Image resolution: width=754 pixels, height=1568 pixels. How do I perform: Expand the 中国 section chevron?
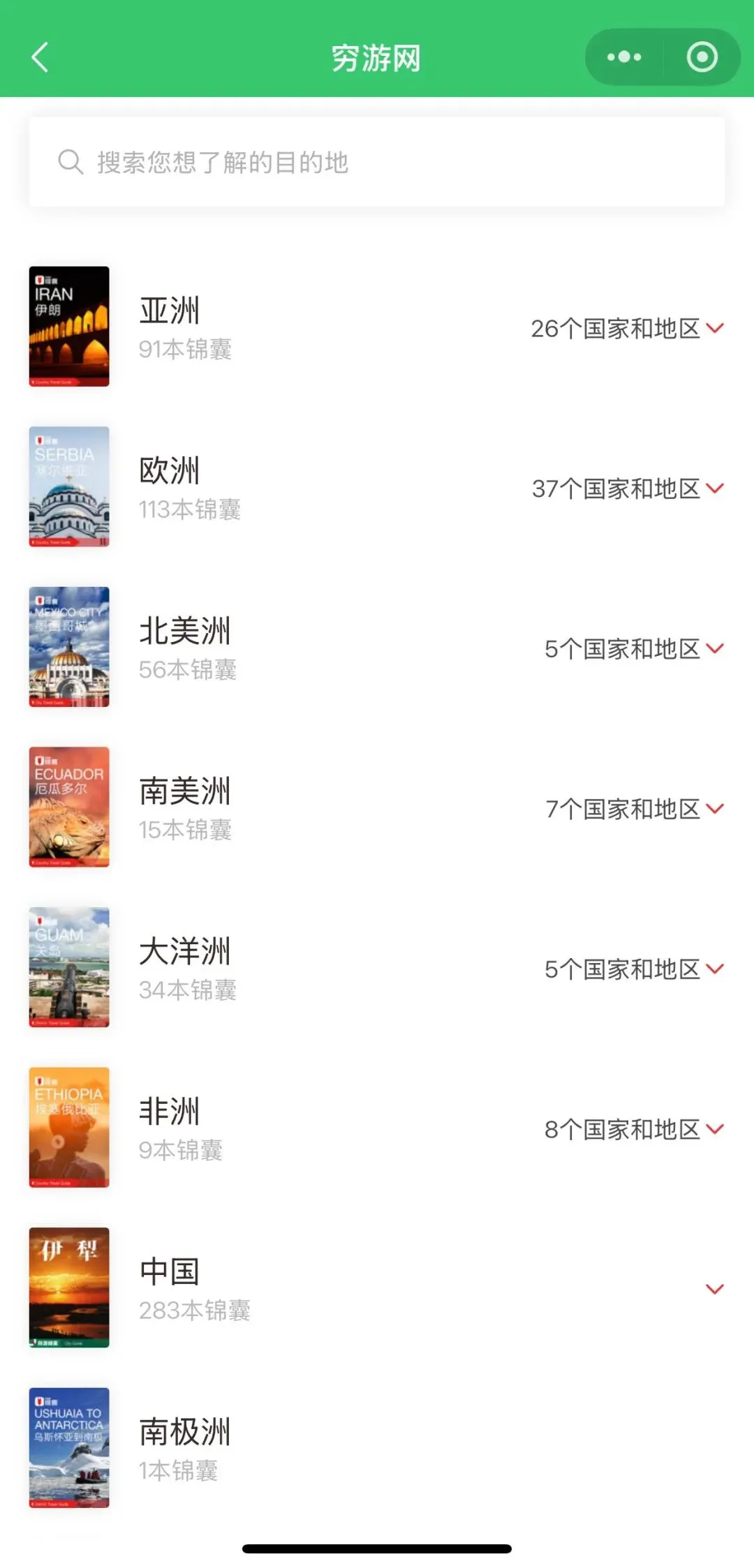click(x=714, y=1289)
